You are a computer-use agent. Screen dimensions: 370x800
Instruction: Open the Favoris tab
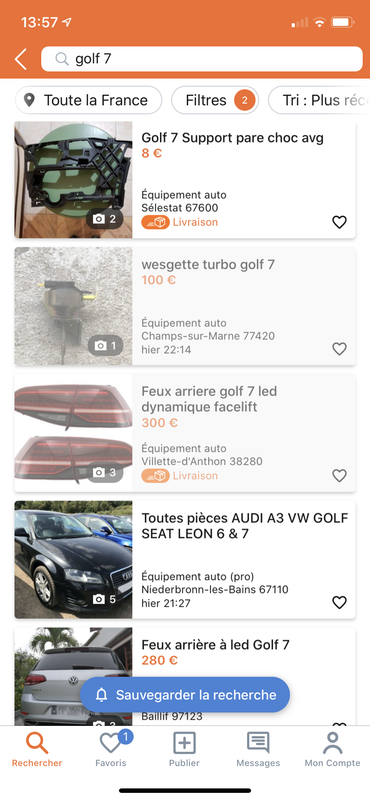pos(111,749)
